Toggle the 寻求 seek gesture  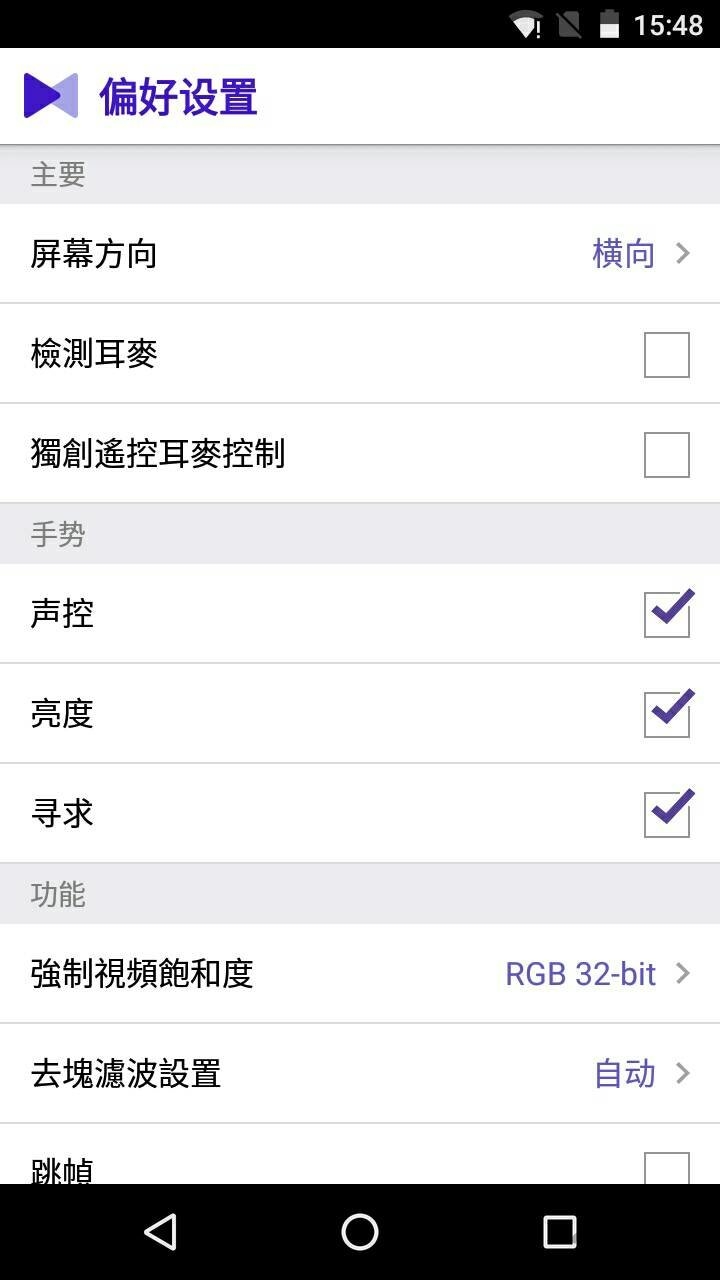coord(666,813)
